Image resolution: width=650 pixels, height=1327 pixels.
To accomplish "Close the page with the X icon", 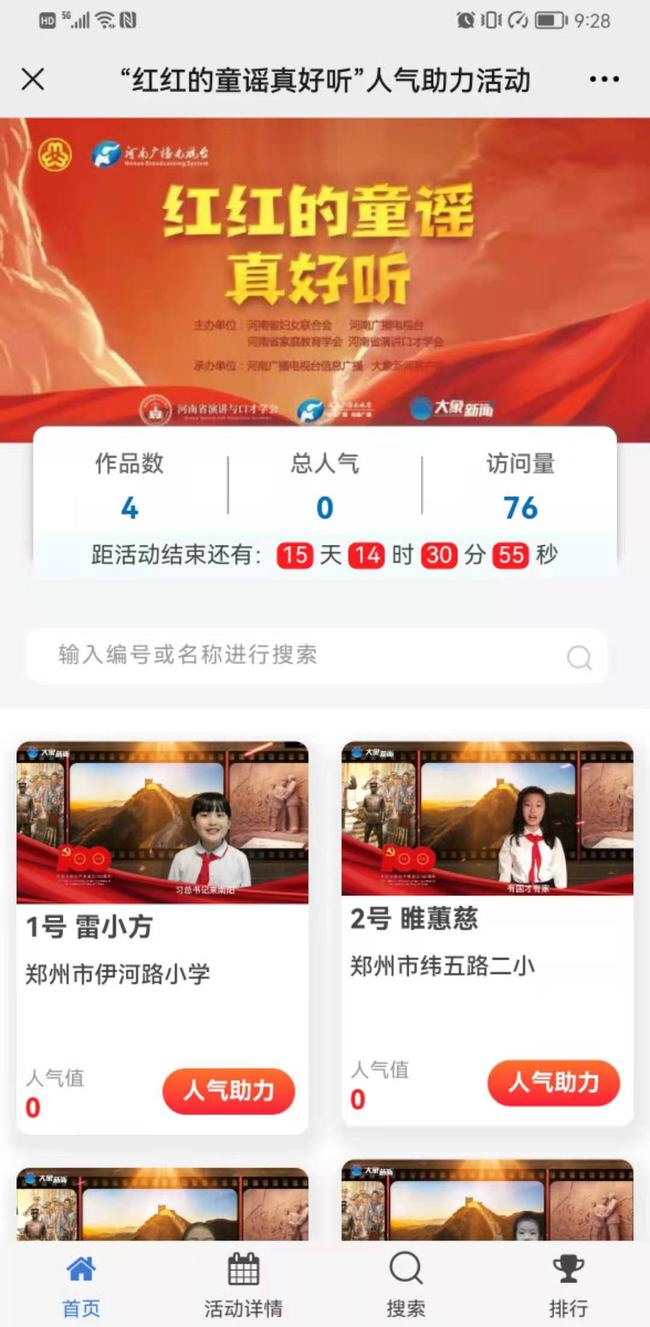I will coord(33,80).
